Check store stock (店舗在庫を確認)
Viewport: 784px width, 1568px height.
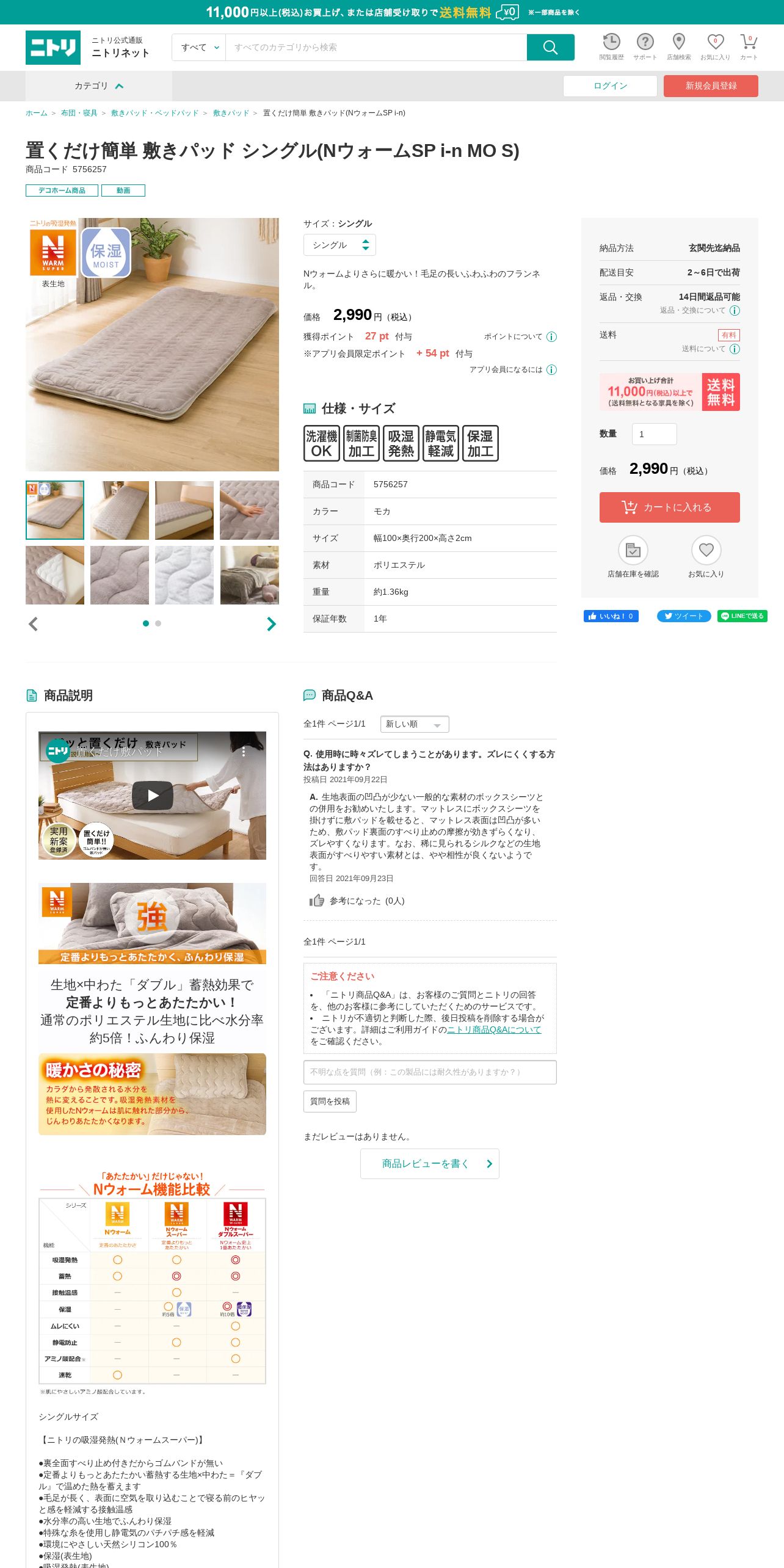[x=633, y=556]
